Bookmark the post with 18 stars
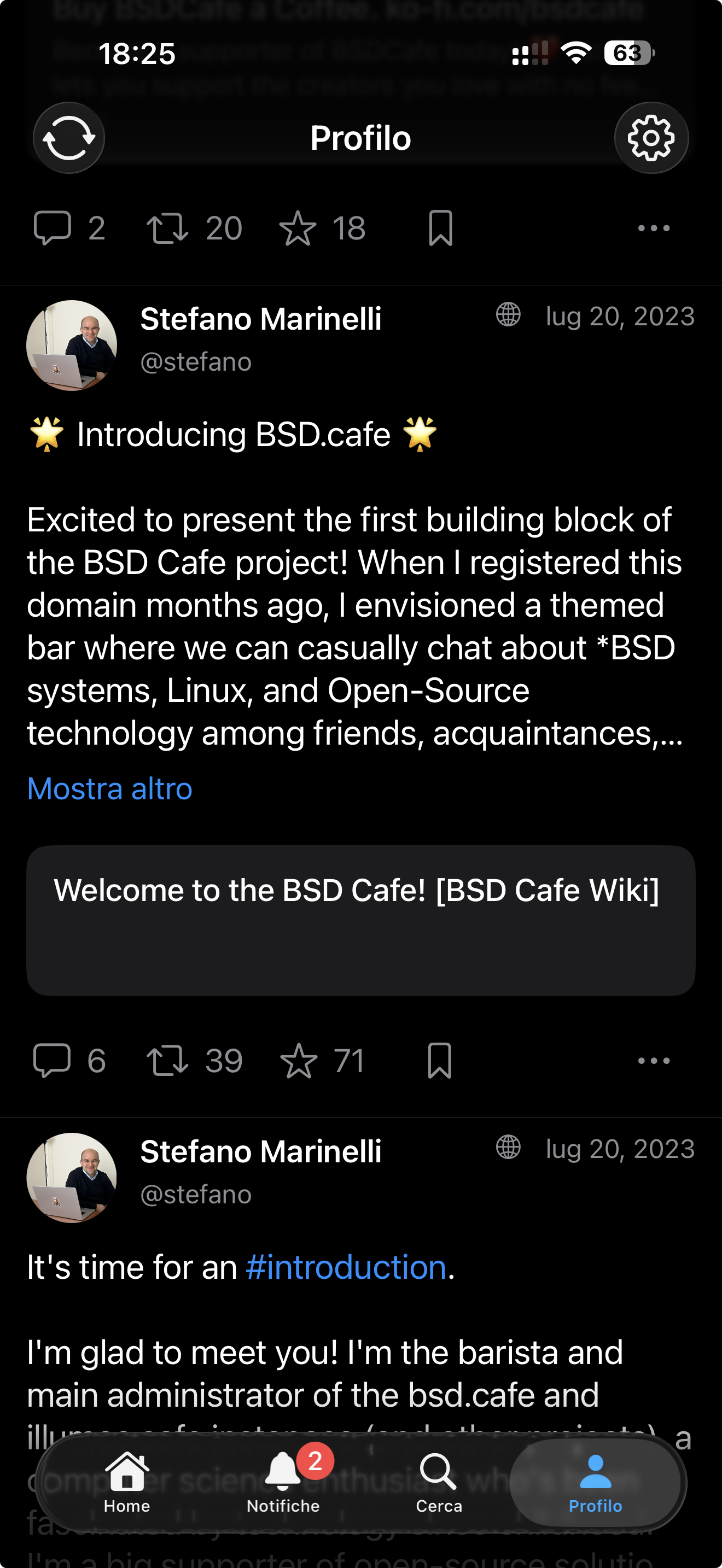The width and height of the screenshot is (722, 1568). (440, 229)
